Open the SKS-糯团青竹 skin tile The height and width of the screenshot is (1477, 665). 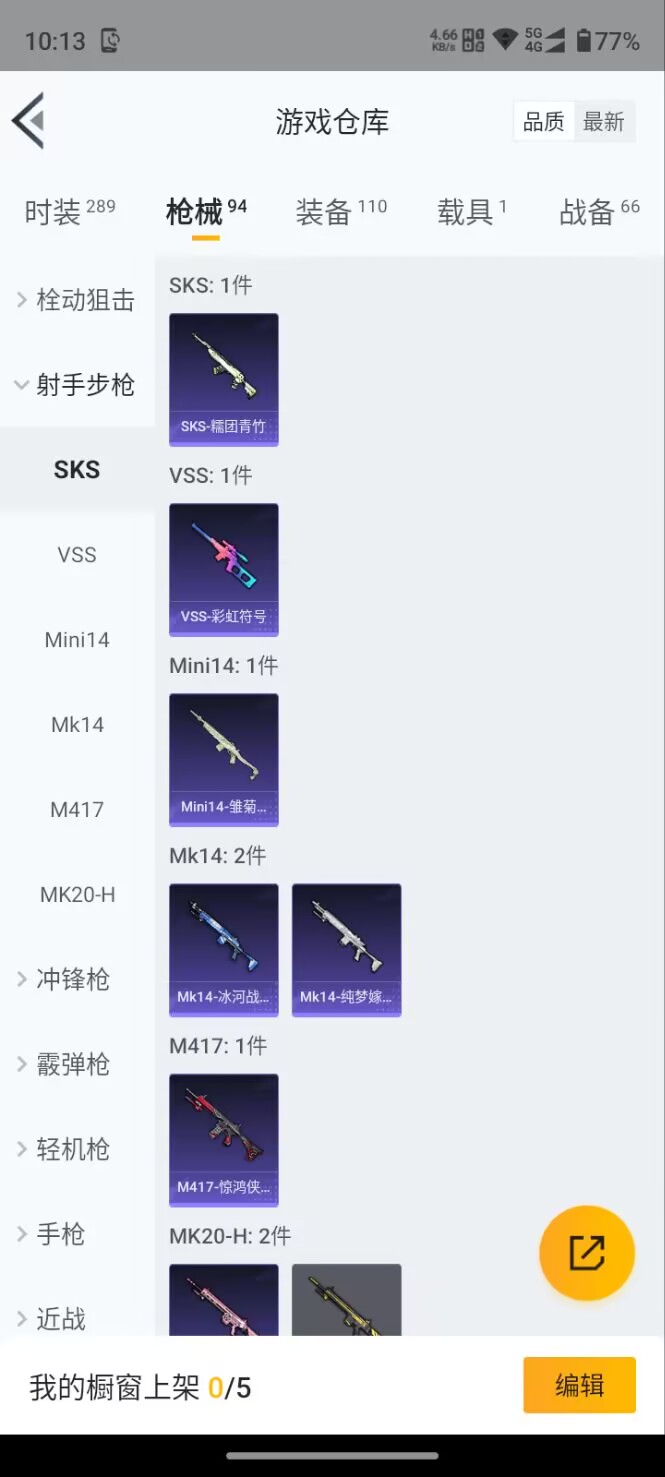pyautogui.click(x=224, y=379)
